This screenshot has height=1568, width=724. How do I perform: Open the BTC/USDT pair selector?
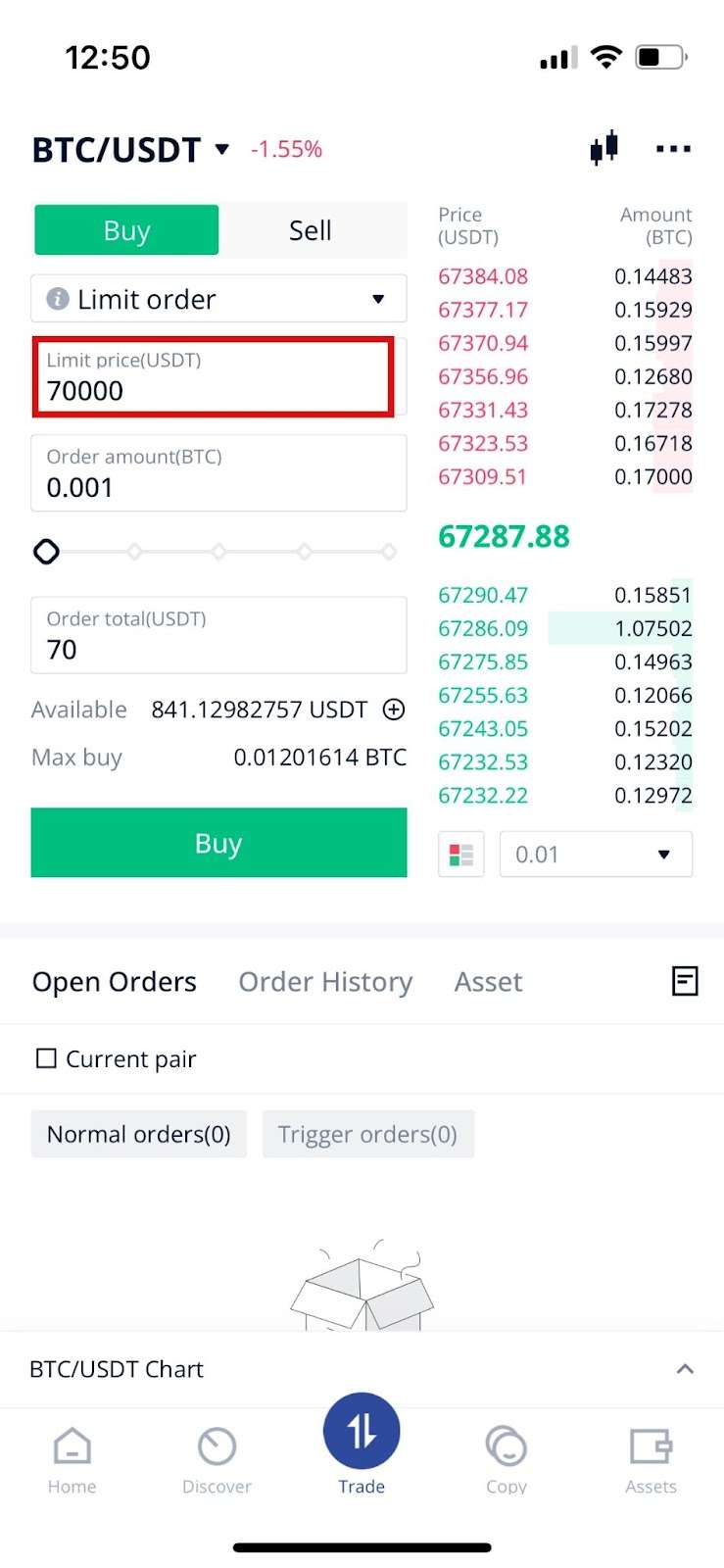(130, 150)
